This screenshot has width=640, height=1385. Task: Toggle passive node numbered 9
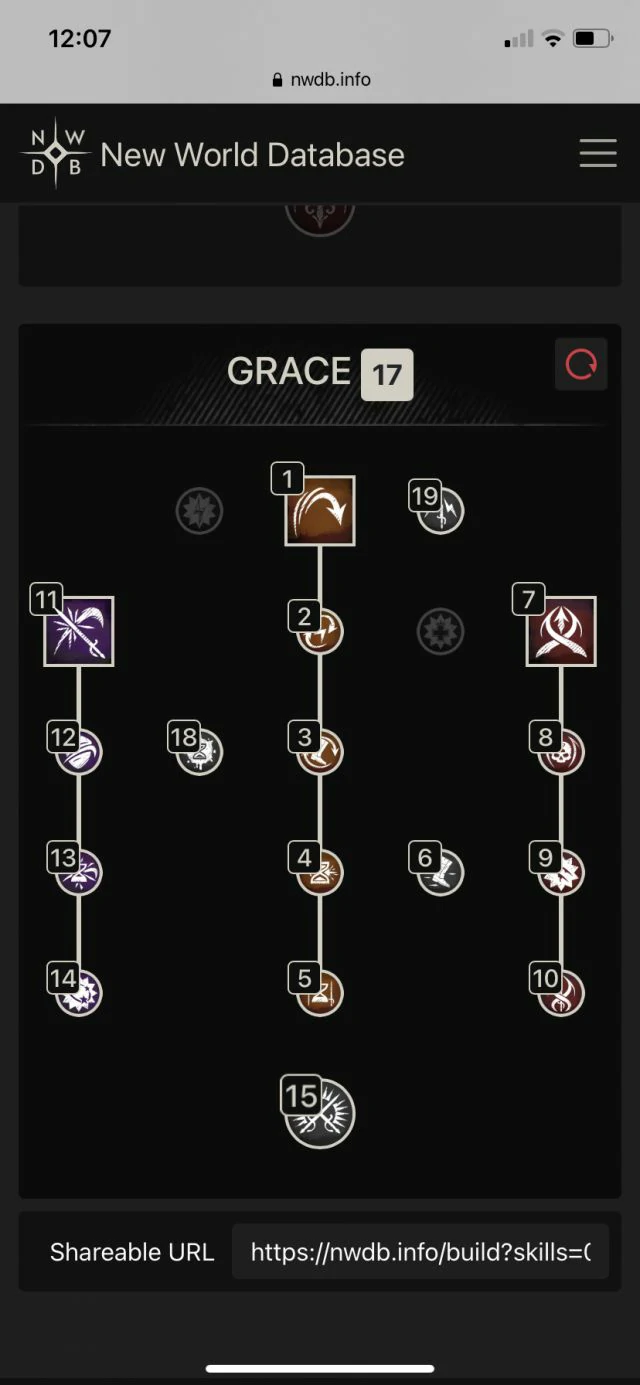tap(561, 872)
